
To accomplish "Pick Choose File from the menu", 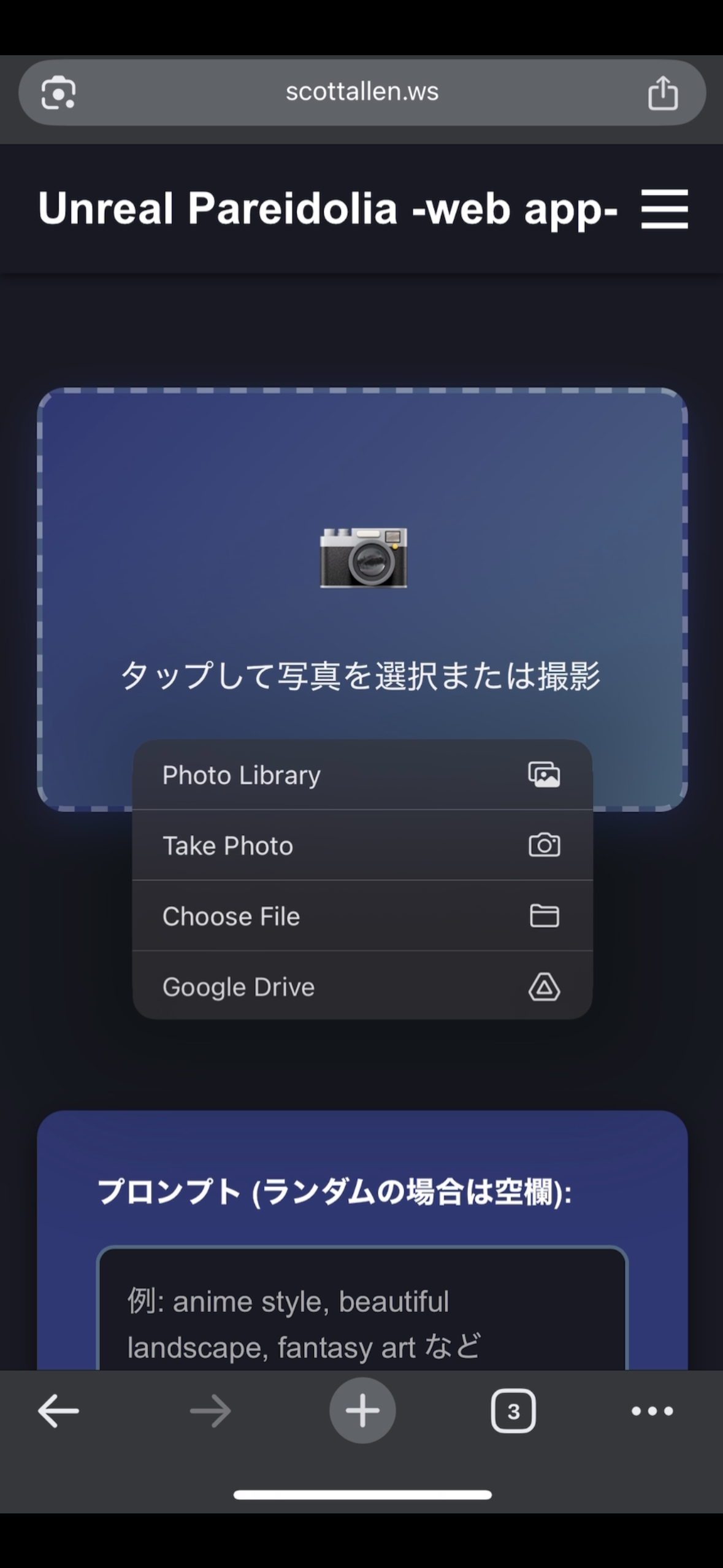I will (x=362, y=916).
